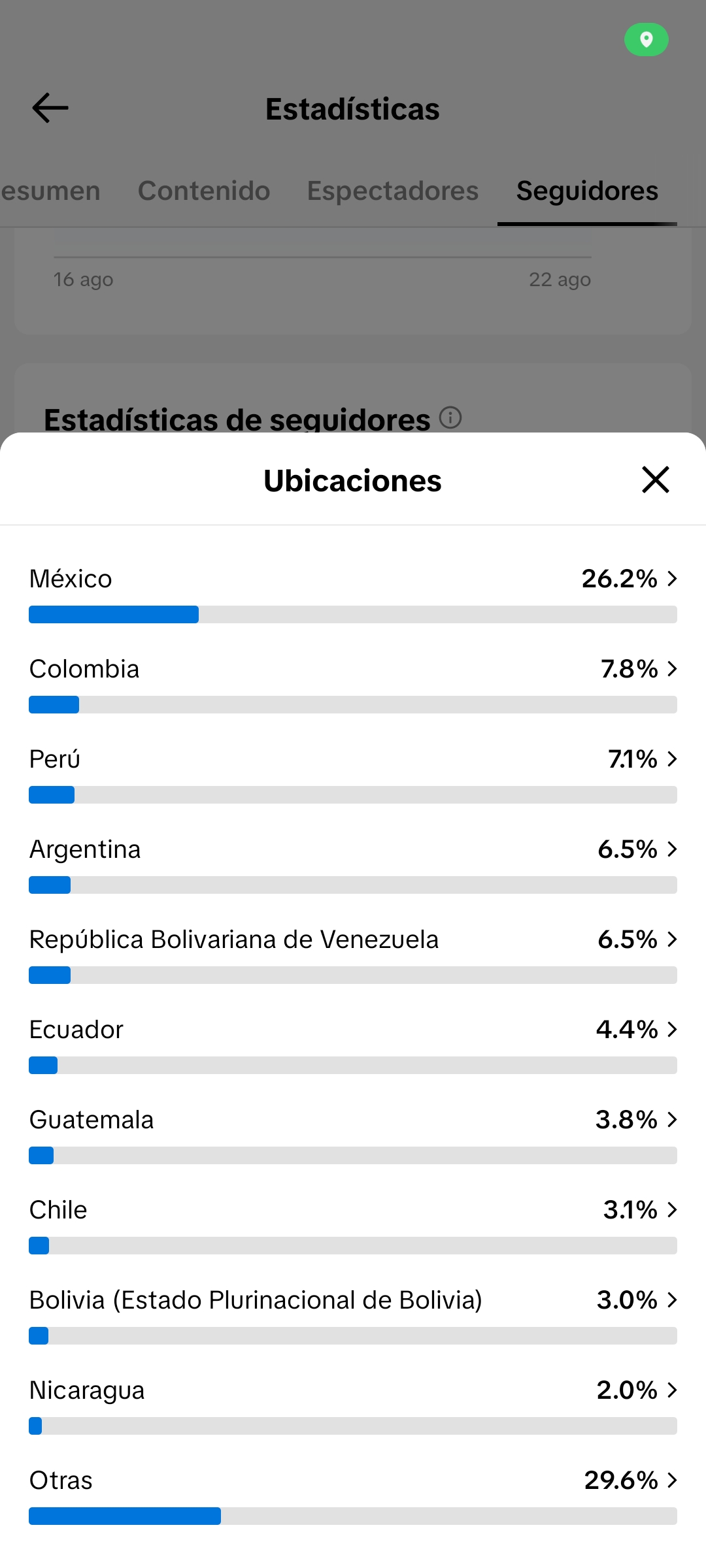Open the Otras locations row
This screenshot has width=706, height=1568.
pos(353,1495)
